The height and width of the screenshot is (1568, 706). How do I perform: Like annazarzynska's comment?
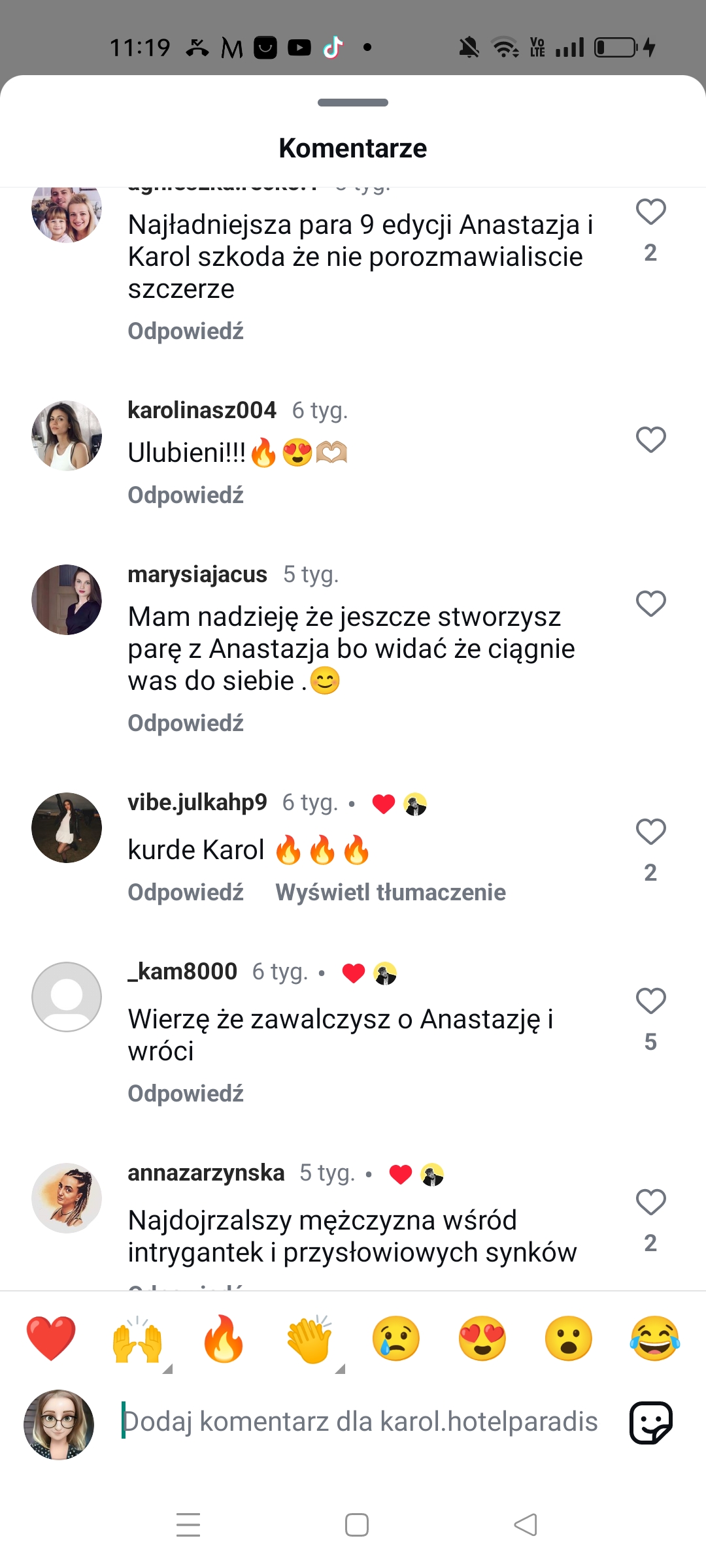(650, 1202)
